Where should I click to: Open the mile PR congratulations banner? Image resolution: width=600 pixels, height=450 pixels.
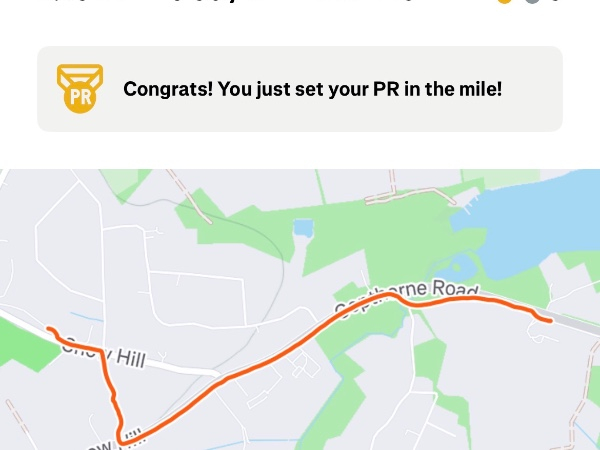click(x=300, y=89)
